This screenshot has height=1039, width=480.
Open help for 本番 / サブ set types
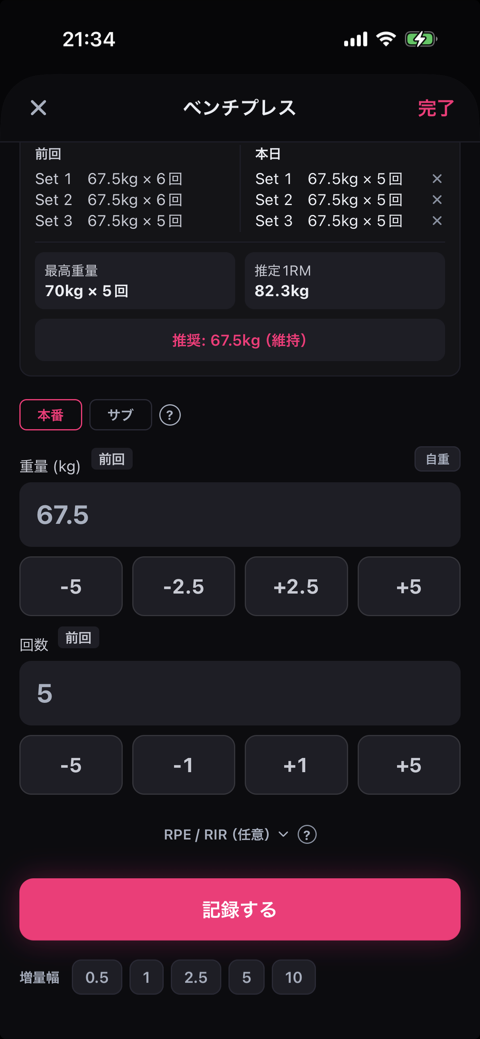(x=170, y=415)
